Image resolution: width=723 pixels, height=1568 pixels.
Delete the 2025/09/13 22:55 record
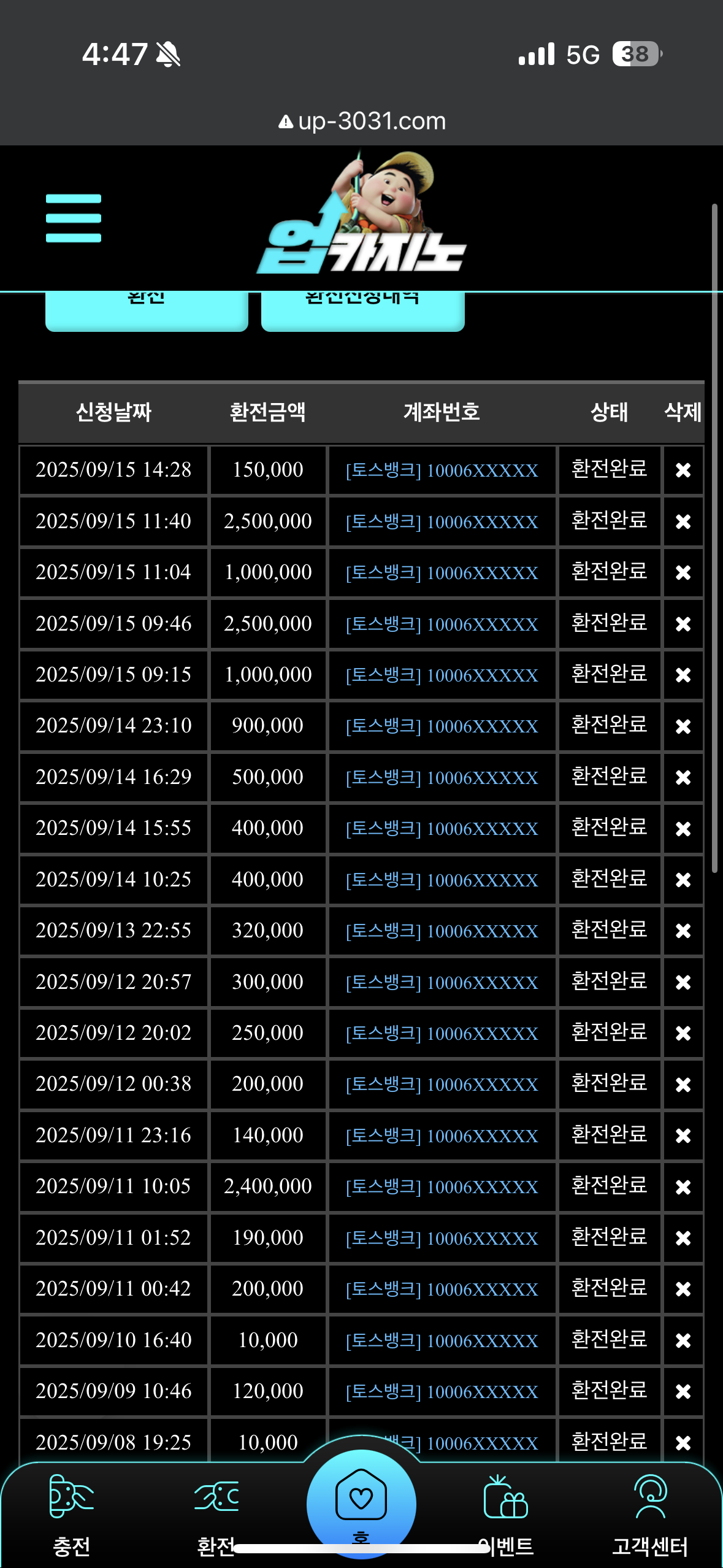683,931
